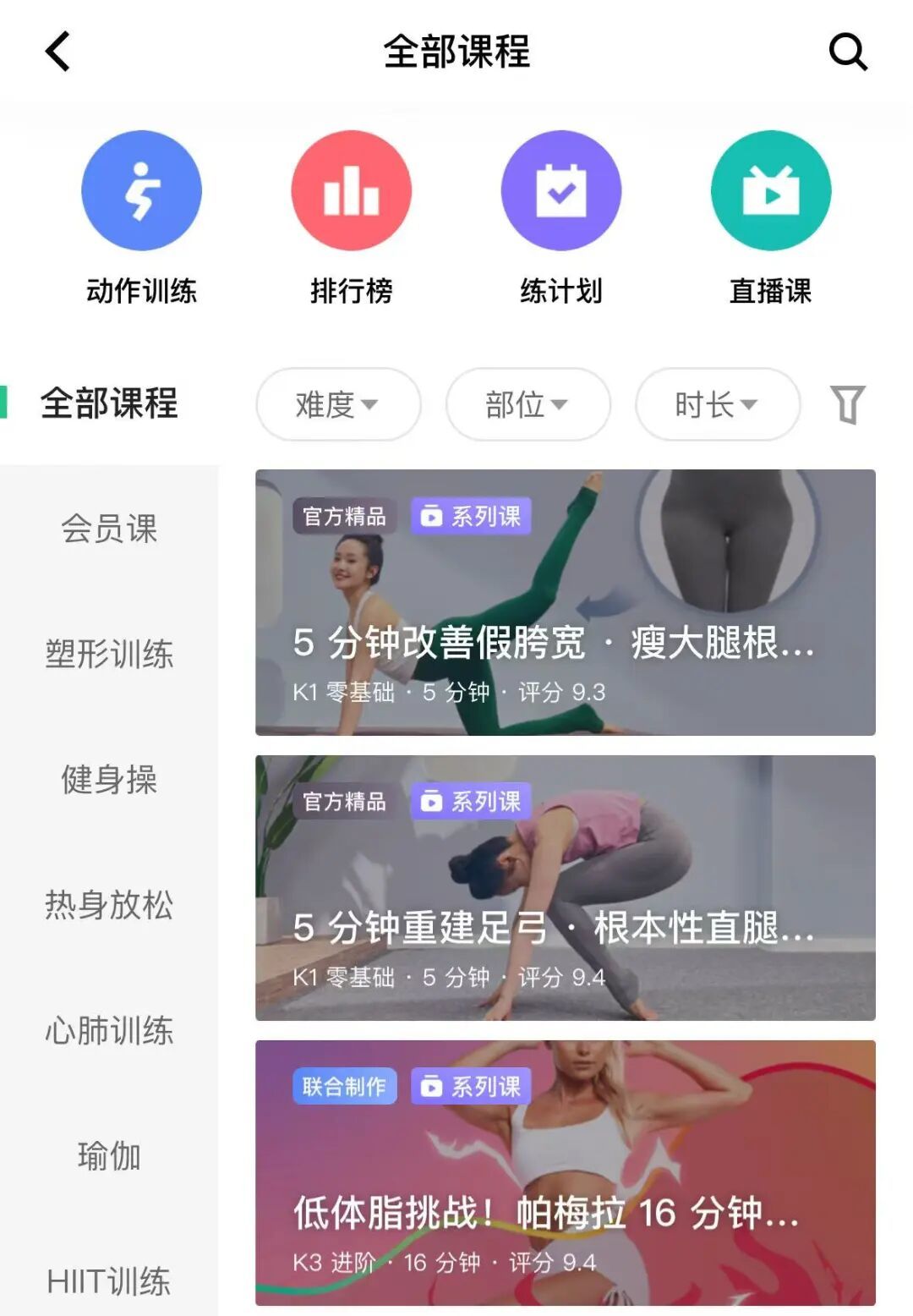
Task: Expand the 难度 difficulty dropdown
Action: (x=338, y=404)
